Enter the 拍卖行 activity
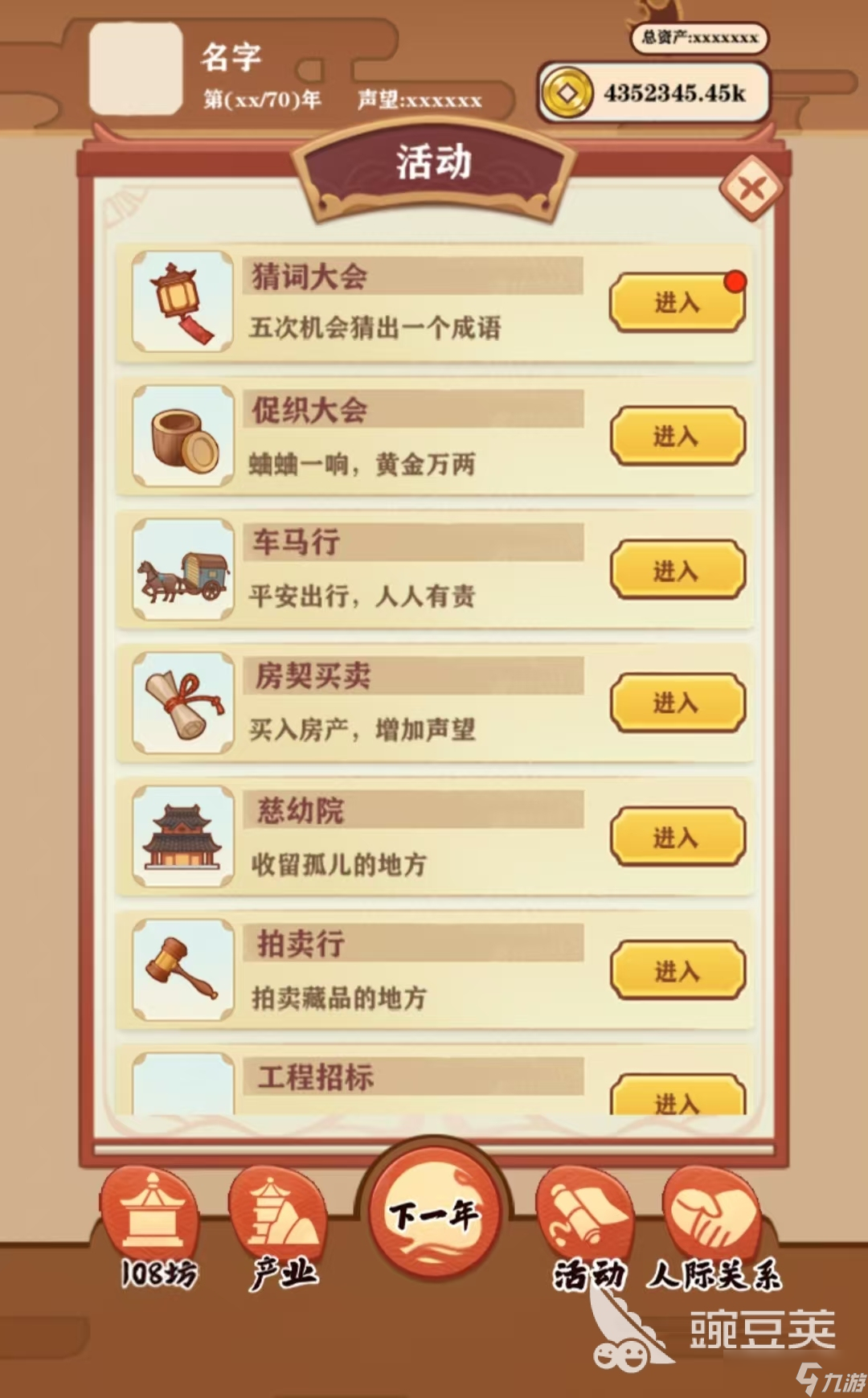The width and height of the screenshot is (868, 1398). tap(677, 970)
